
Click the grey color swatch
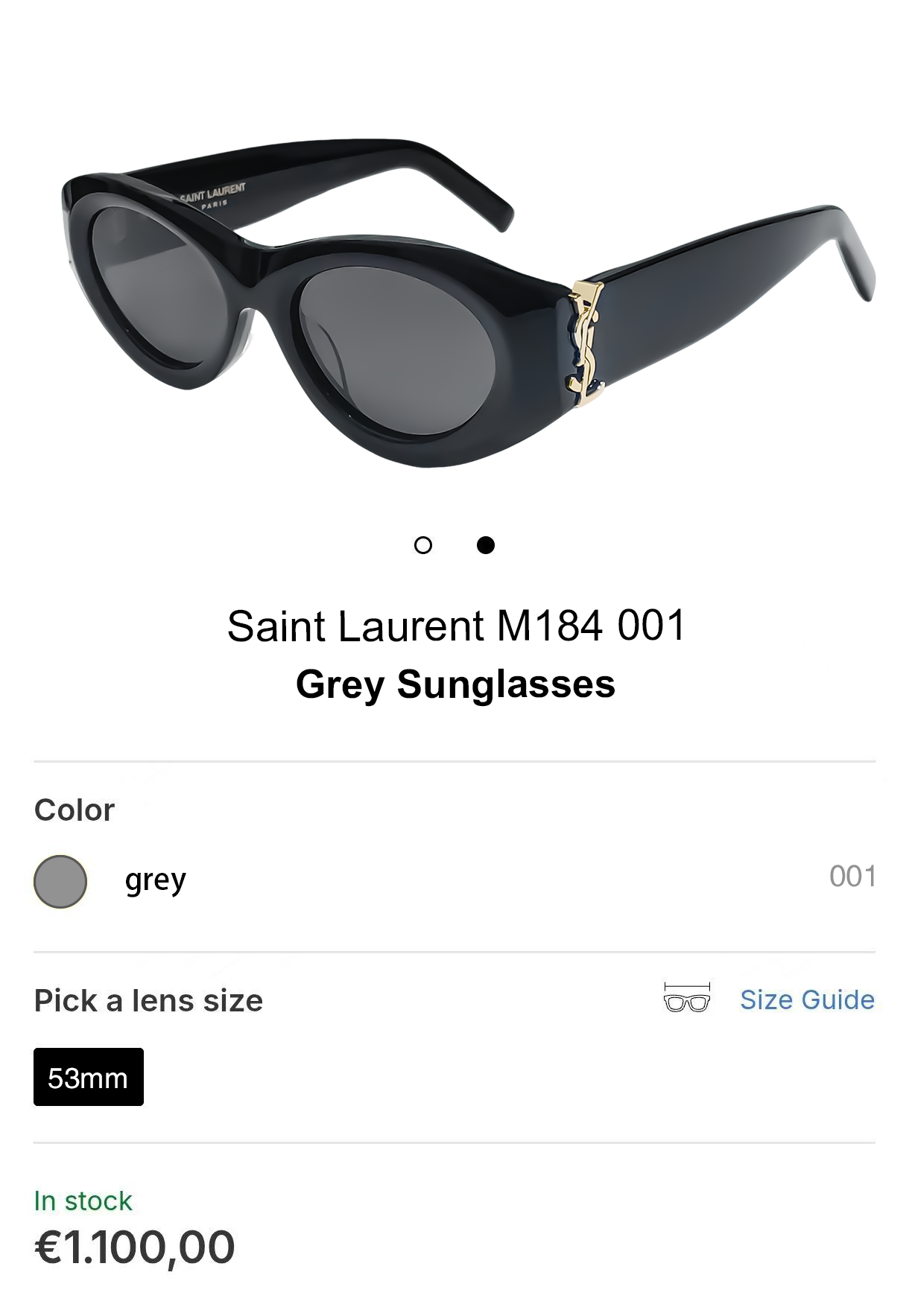(x=60, y=881)
